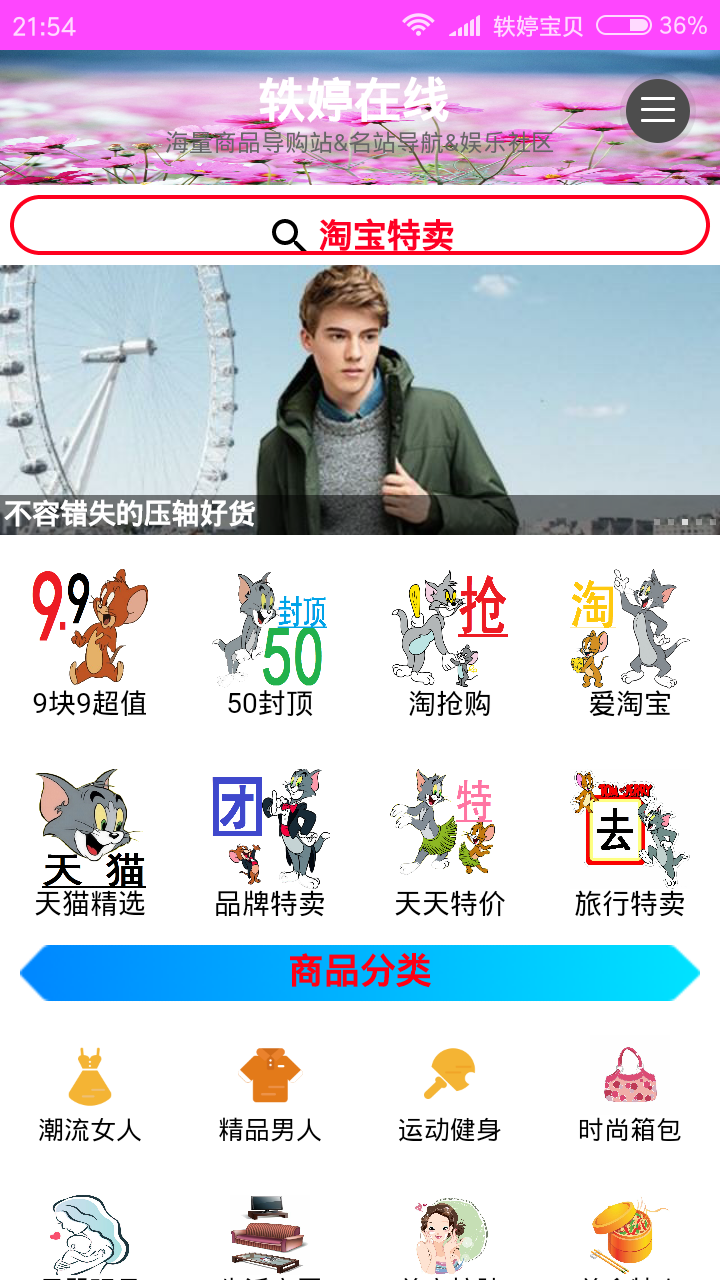
Task: Tap the 淘宝特卖 search box
Action: pos(360,226)
